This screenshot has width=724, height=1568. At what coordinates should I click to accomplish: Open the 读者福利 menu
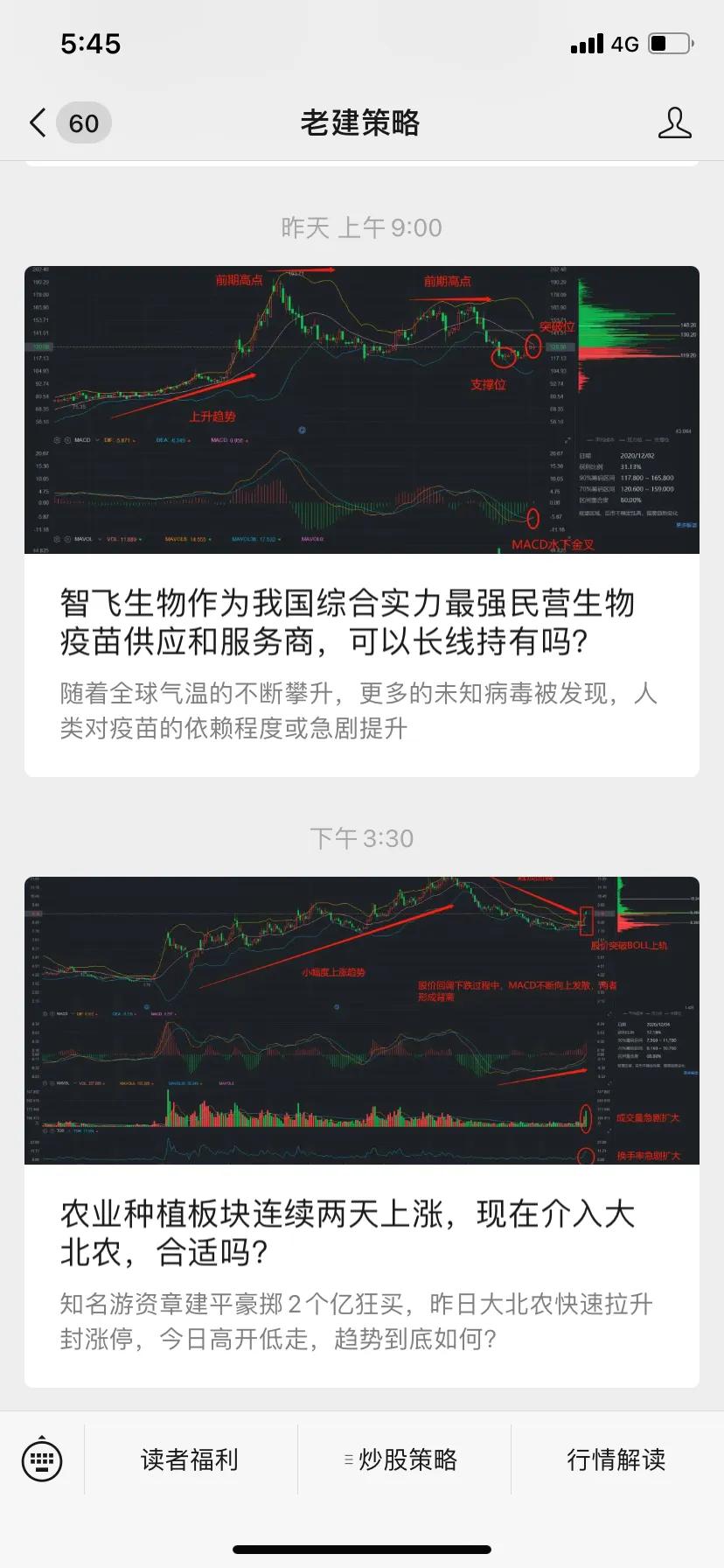(190, 1459)
